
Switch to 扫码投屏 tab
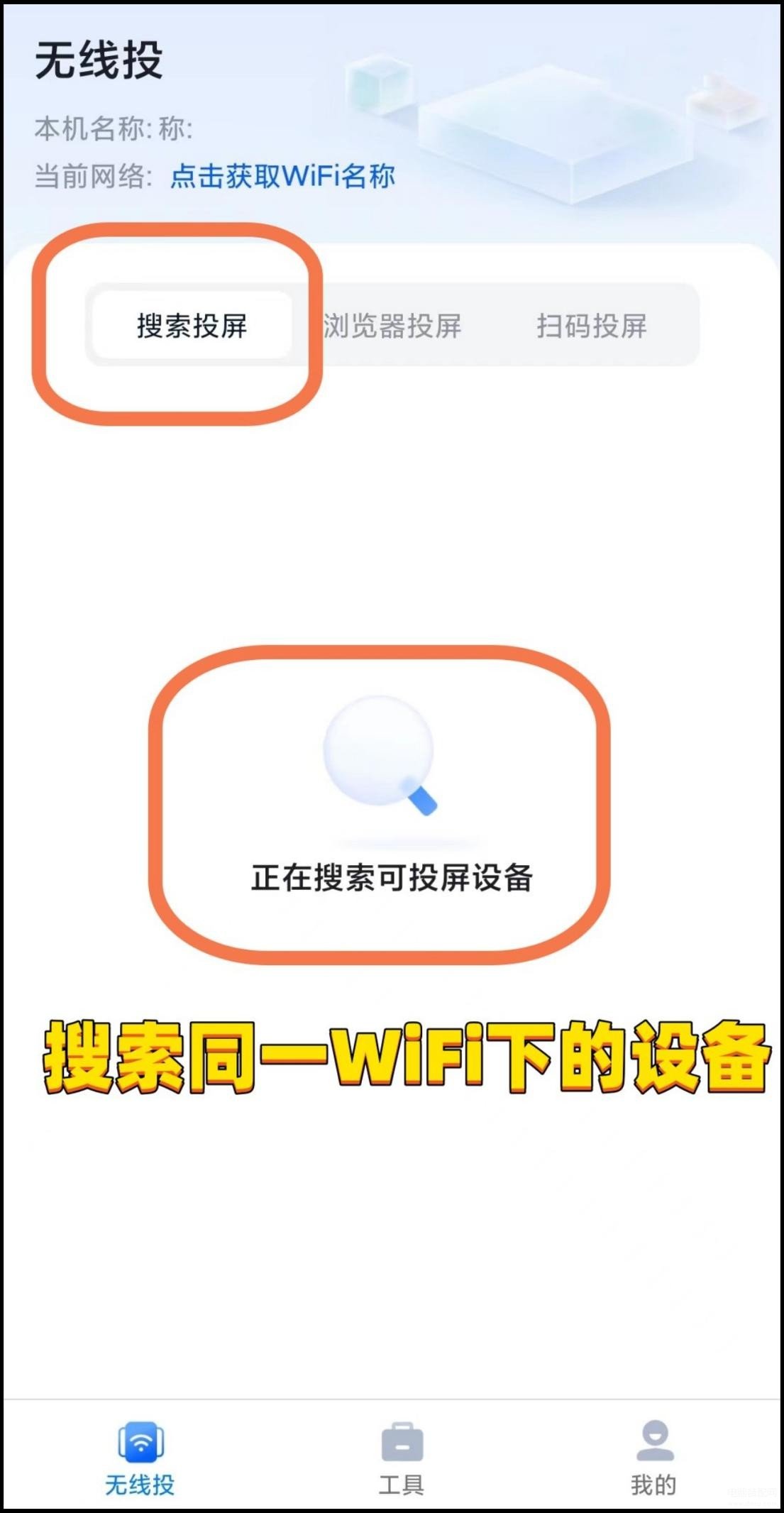(x=592, y=326)
